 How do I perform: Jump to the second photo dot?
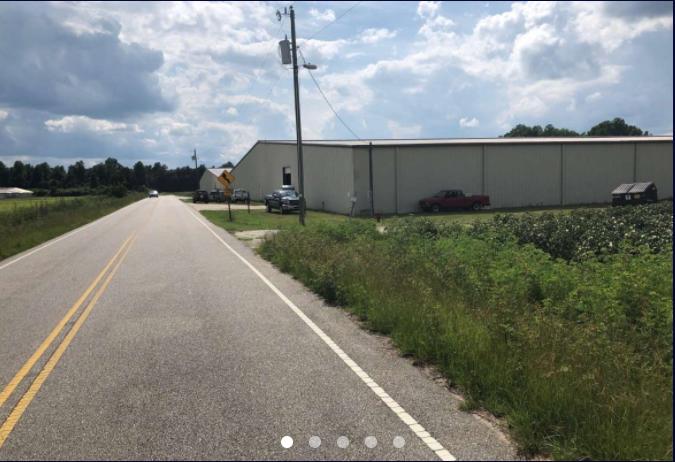pos(315,442)
